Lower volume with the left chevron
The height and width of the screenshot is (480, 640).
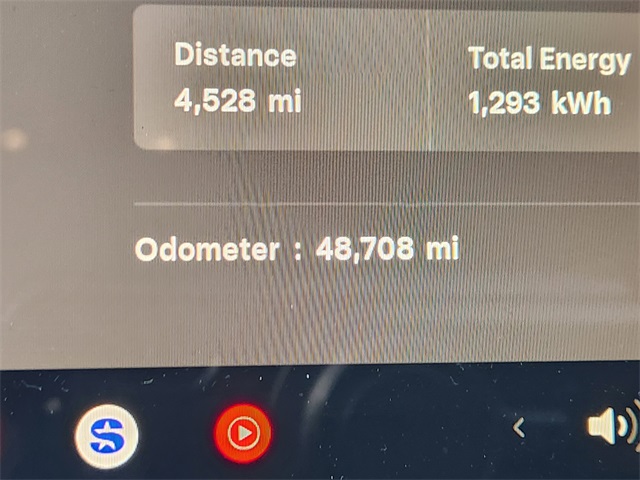[x=518, y=428]
